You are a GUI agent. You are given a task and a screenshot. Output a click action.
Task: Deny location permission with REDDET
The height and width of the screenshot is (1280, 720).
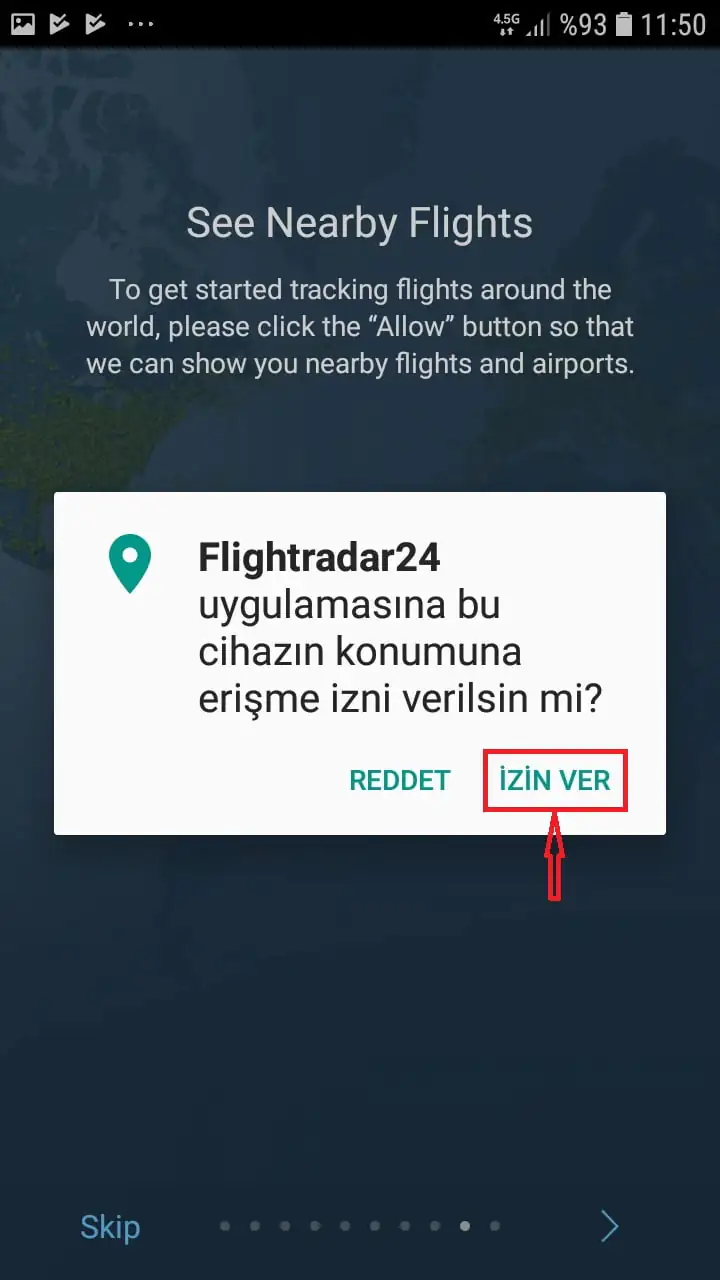pyautogui.click(x=399, y=781)
